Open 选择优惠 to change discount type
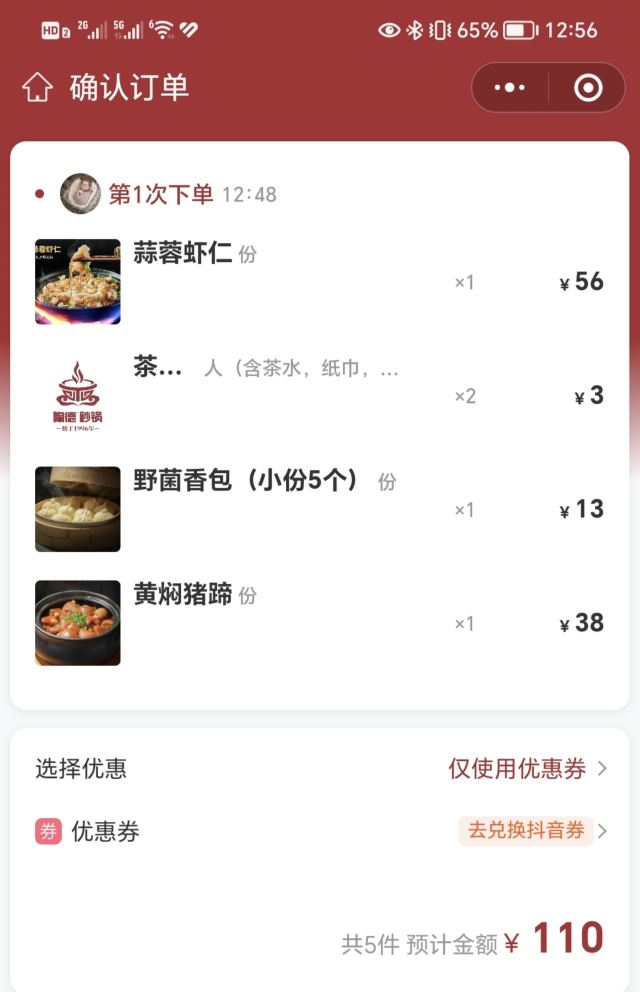Image resolution: width=640 pixels, height=992 pixels. [527, 769]
